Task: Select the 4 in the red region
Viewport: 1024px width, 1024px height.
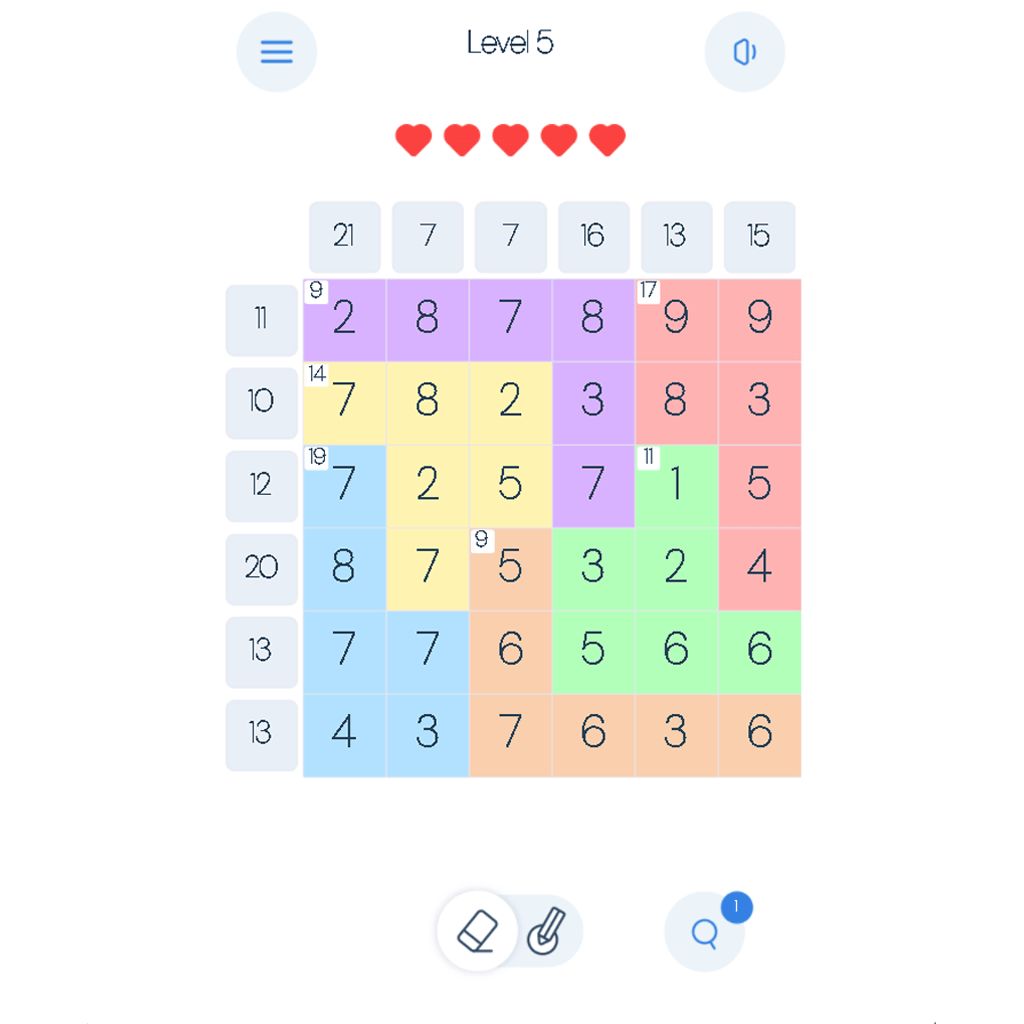Action: [759, 569]
